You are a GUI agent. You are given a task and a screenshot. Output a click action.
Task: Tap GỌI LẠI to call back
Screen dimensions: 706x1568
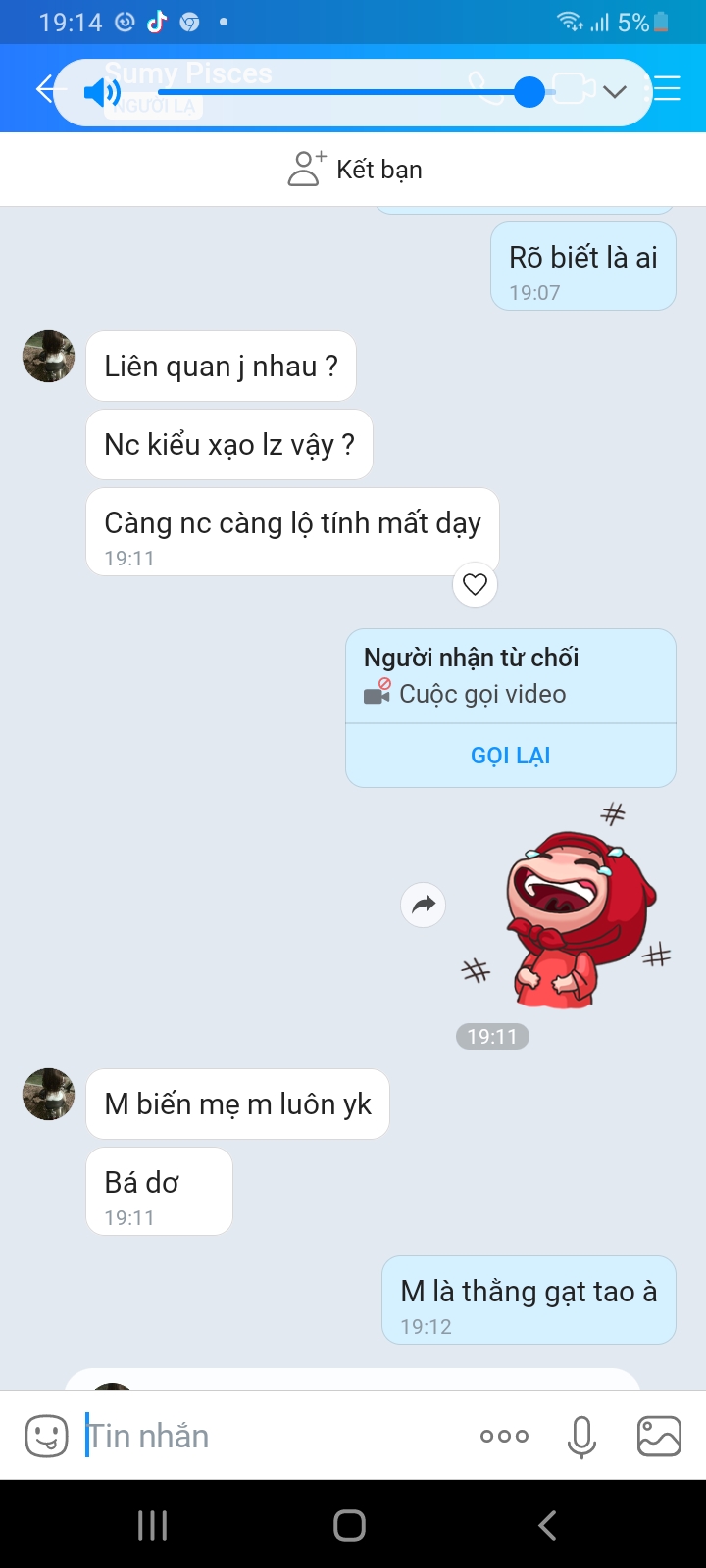pyautogui.click(x=510, y=756)
